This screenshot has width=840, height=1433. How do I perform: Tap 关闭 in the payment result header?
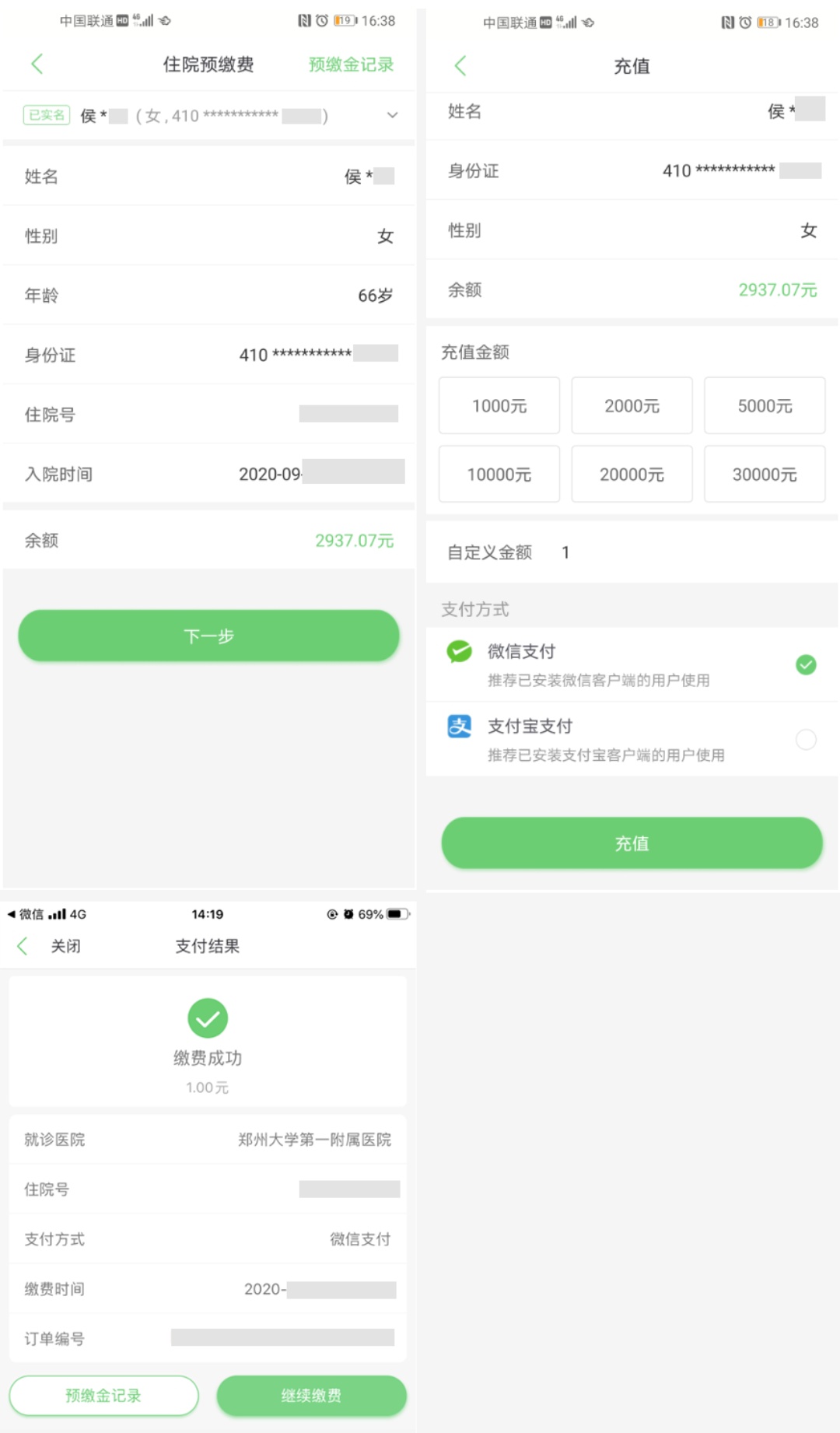pyautogui.click(x=65, y=946)
